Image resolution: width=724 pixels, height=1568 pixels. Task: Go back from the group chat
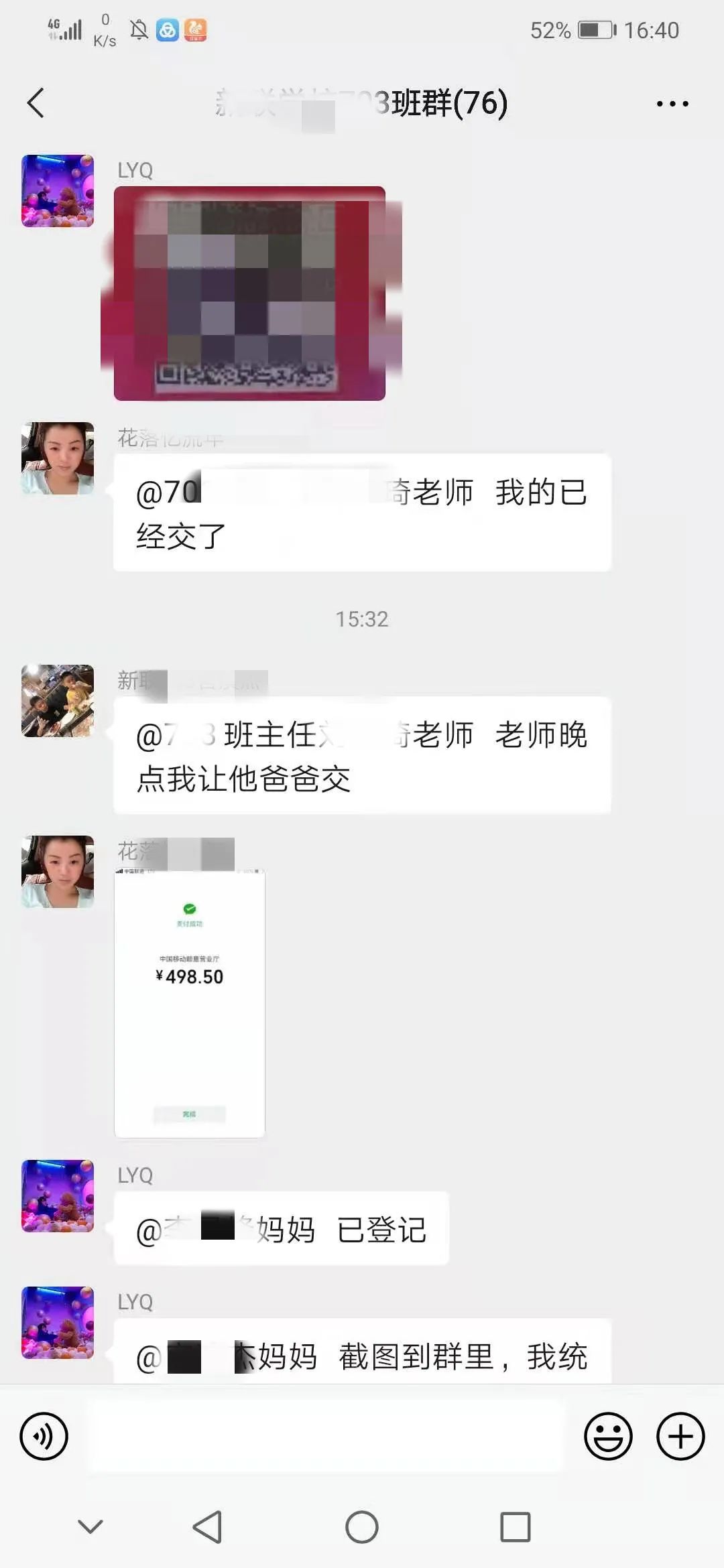pos(36,103)
